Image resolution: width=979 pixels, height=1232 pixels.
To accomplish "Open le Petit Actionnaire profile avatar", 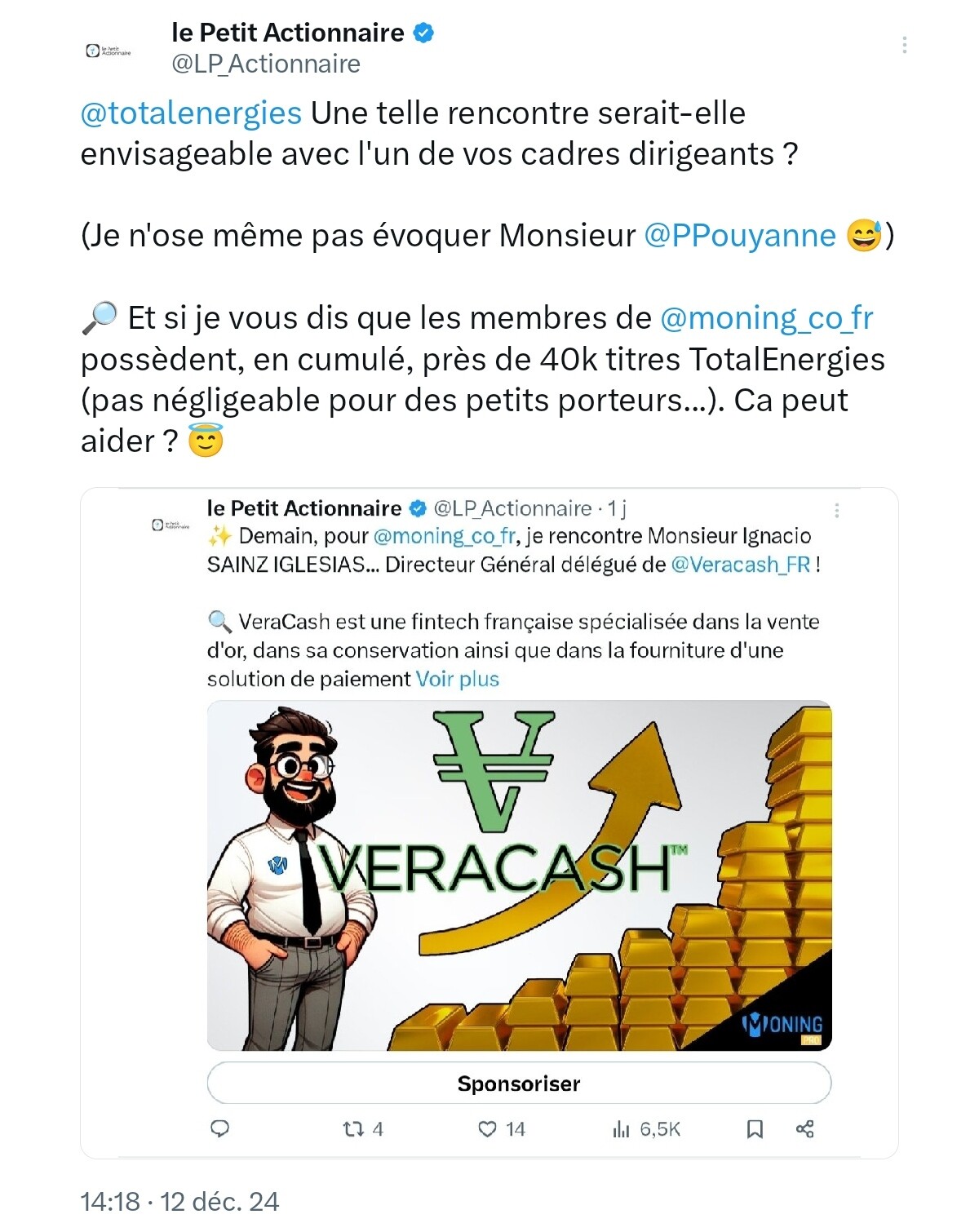I will (108, 51).
